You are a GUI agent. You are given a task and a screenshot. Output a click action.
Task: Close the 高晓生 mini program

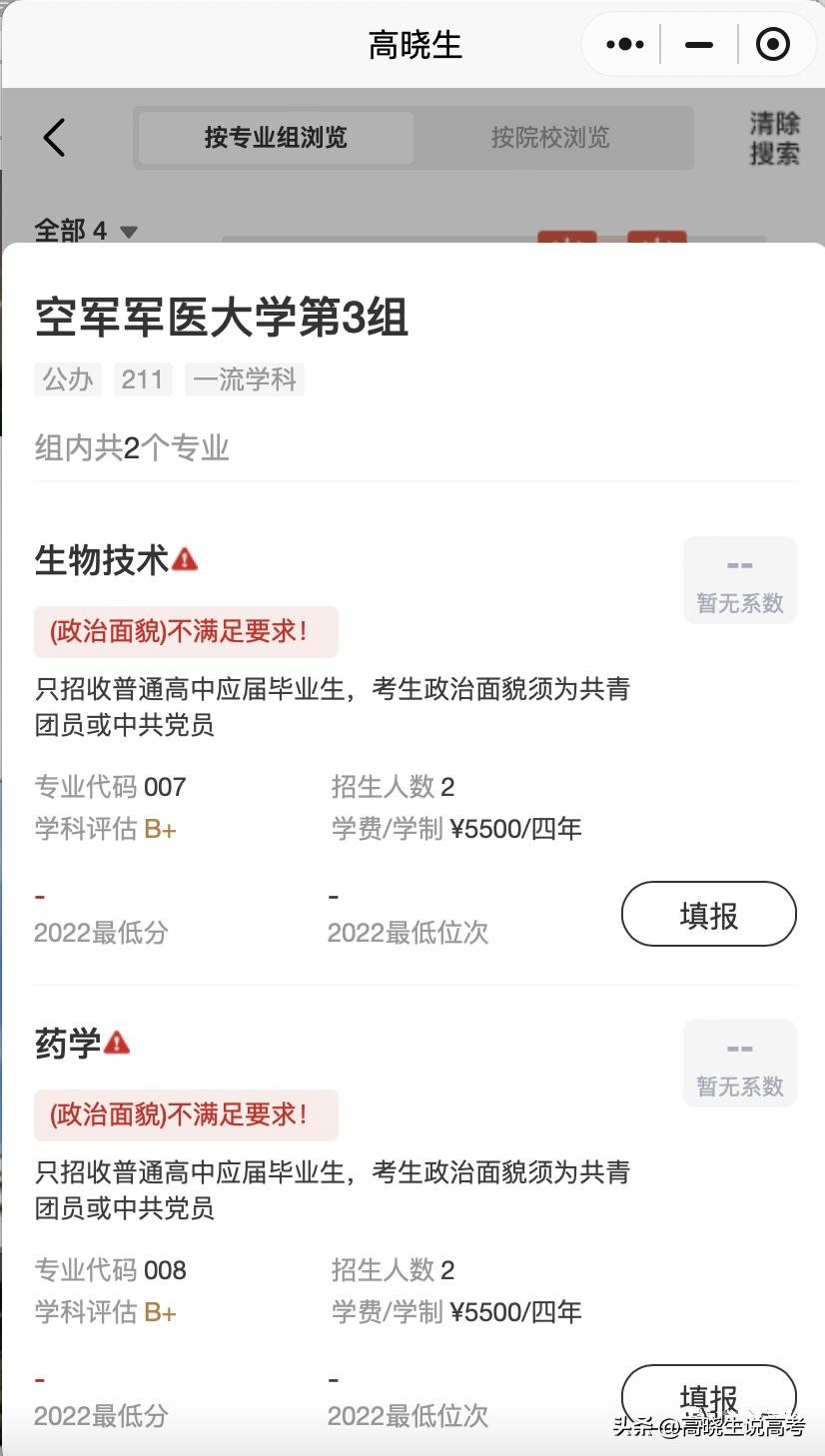(773, 45)
